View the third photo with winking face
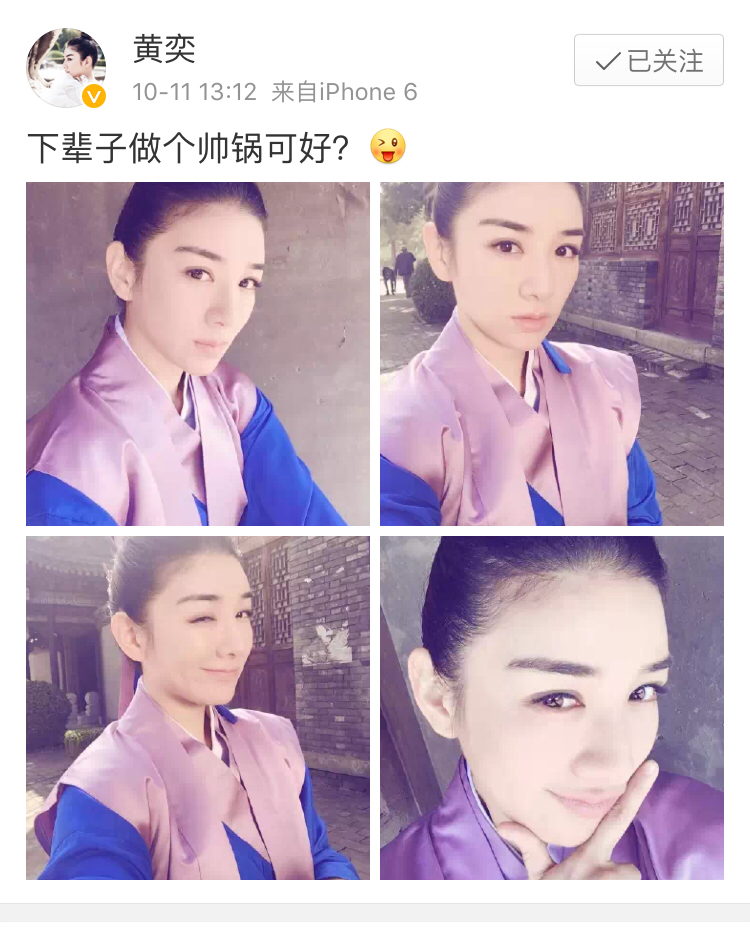Image resolution: width=750 pixels, height=944 pixels. (x=197, y=708)
